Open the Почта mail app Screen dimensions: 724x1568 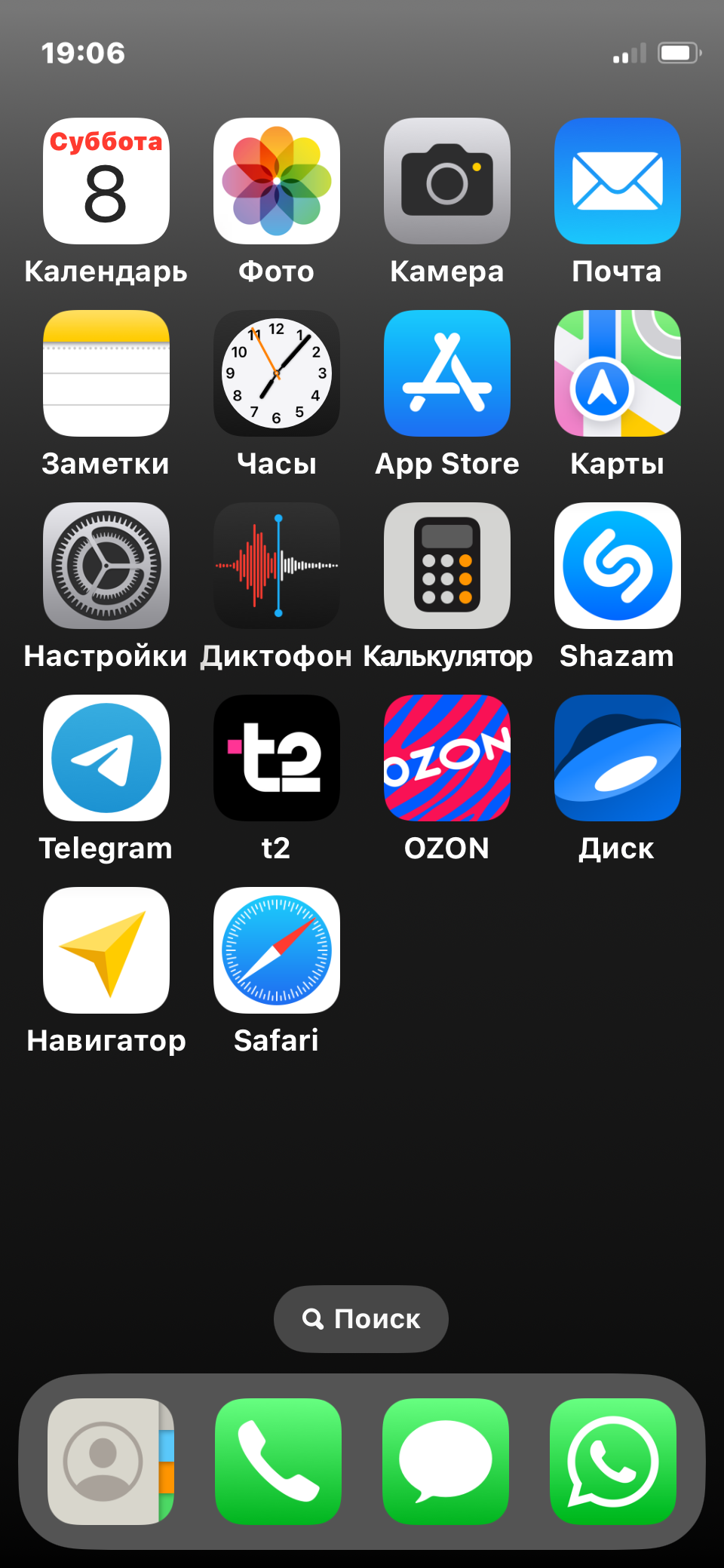618,181
